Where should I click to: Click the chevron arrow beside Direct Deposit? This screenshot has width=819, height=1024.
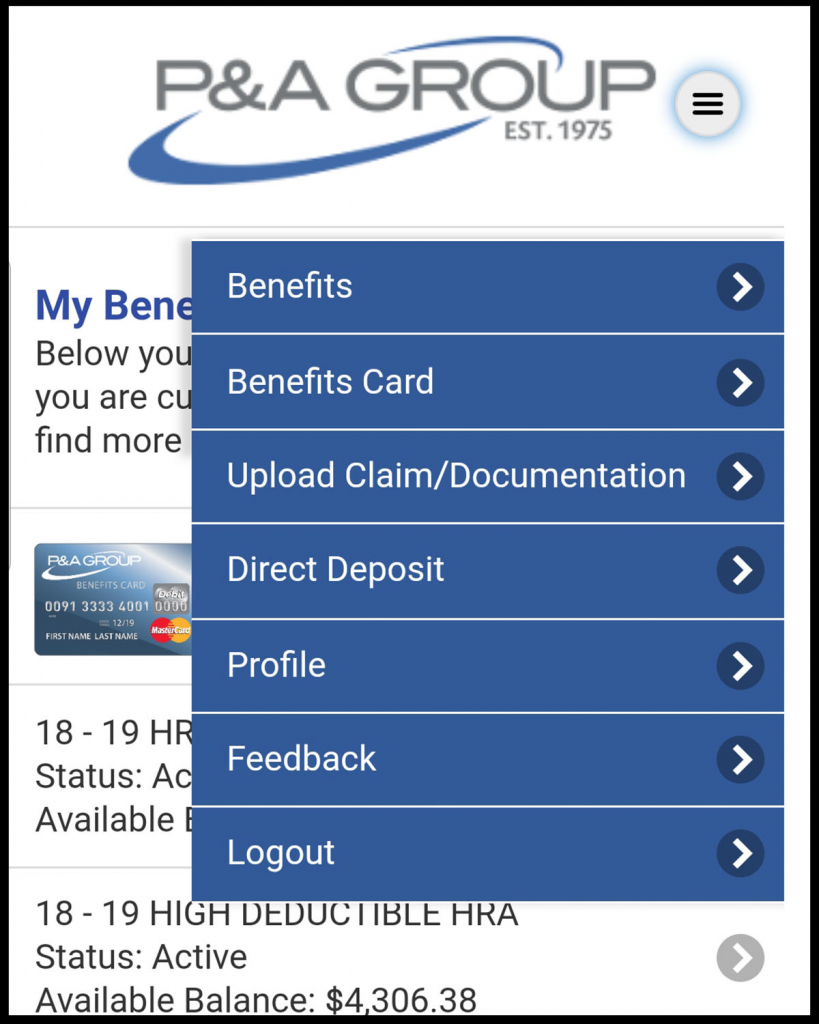click(741, 570)
